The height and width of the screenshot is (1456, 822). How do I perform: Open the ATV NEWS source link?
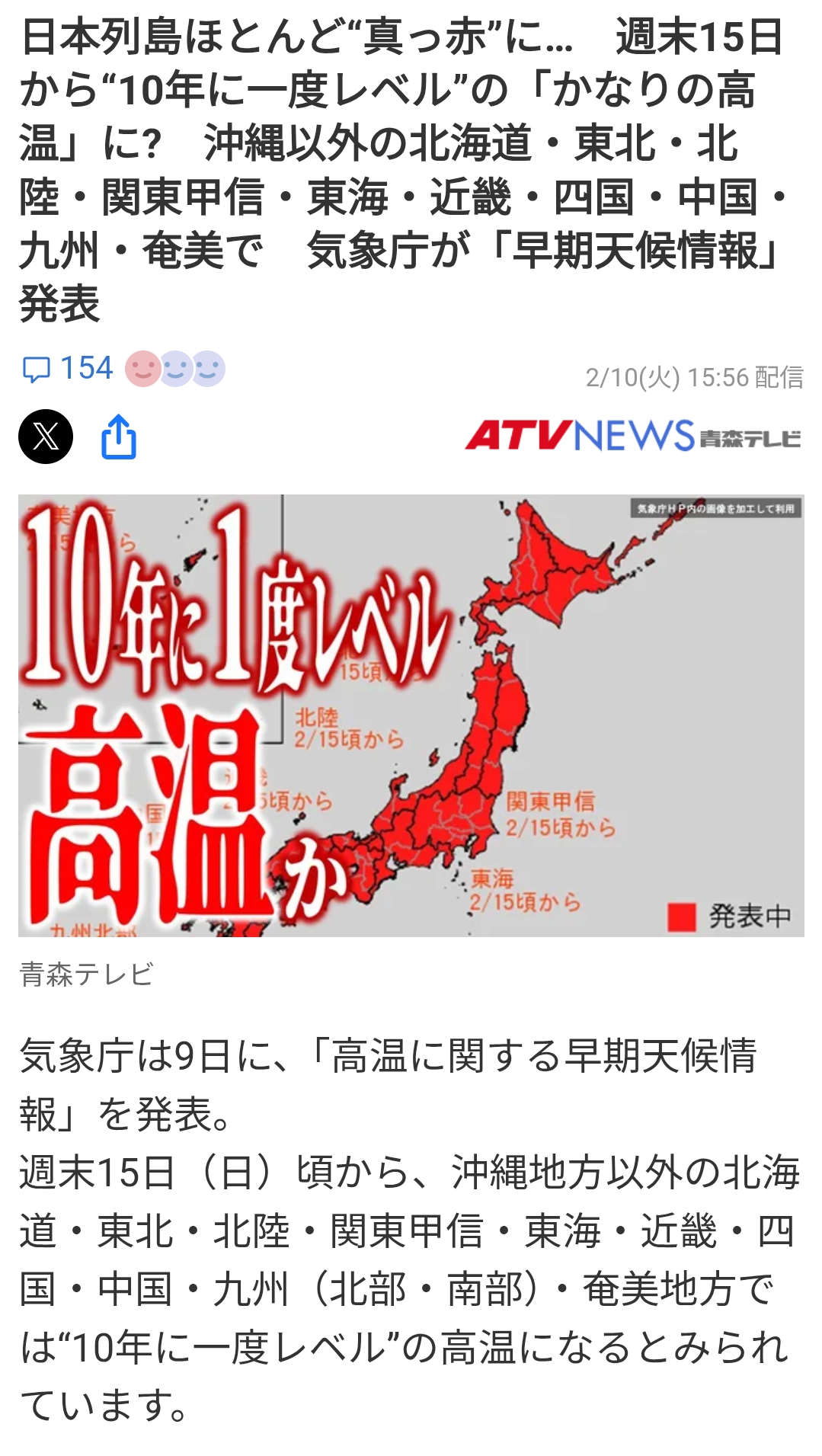[632, 436]
